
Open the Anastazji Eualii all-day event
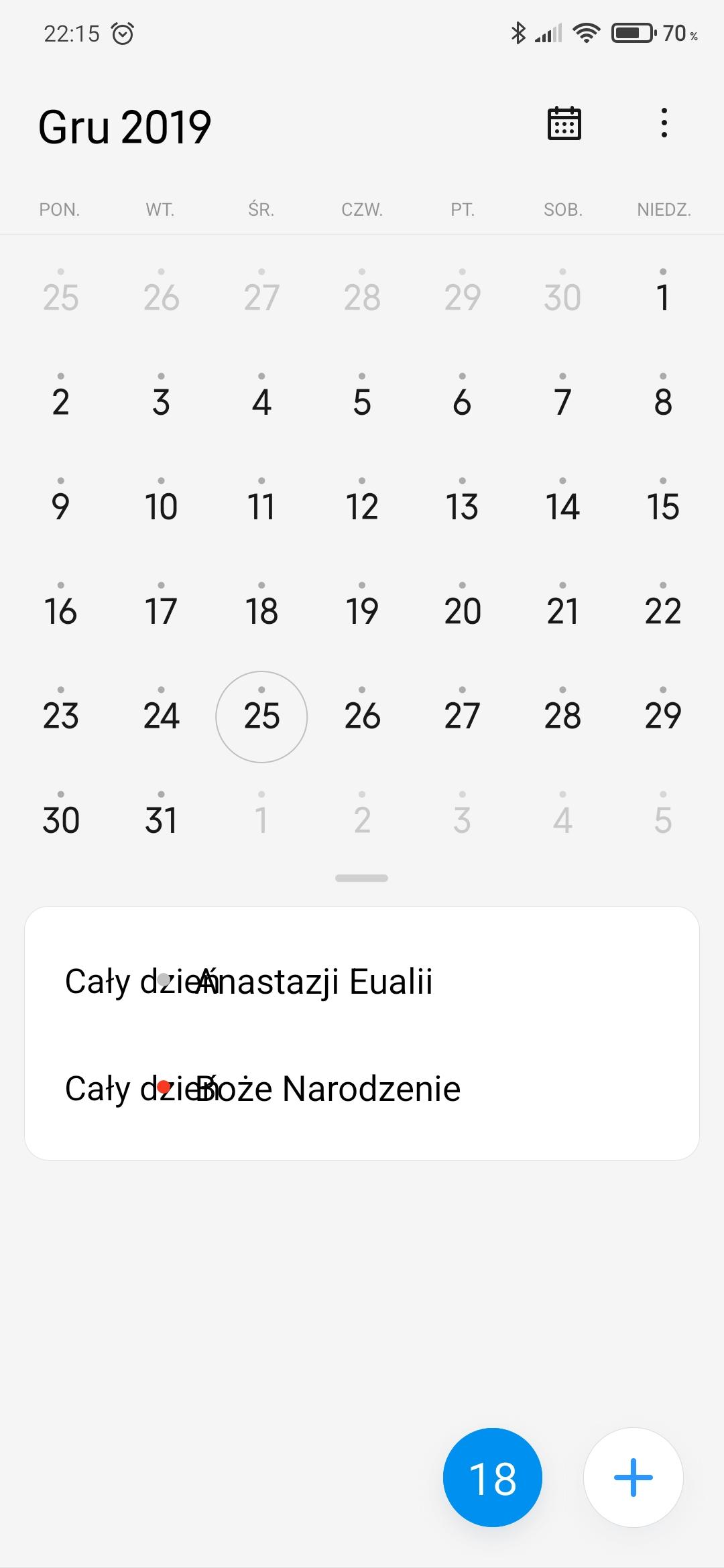[315, 982]
